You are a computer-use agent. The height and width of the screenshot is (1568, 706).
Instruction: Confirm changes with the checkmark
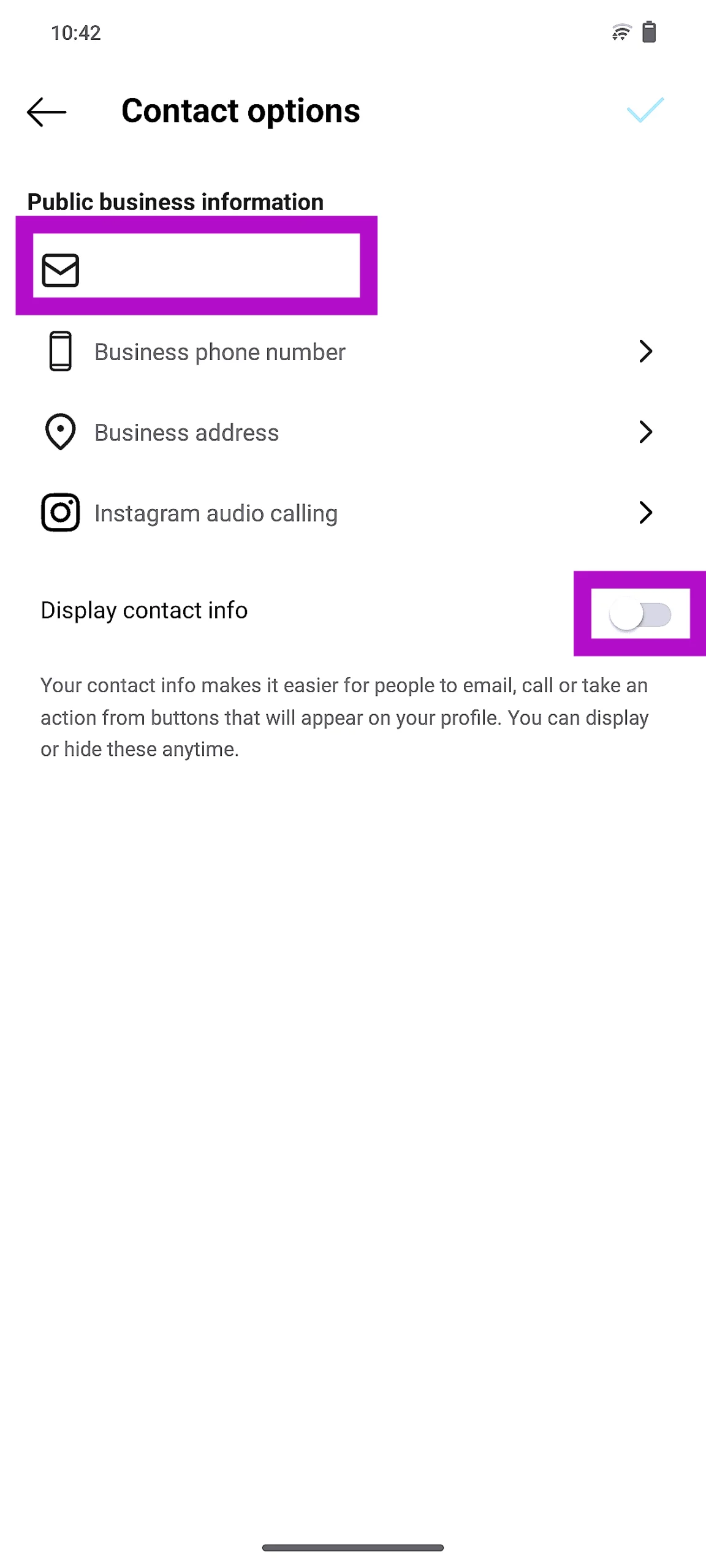pyautogui.click(x=645, y=111)
